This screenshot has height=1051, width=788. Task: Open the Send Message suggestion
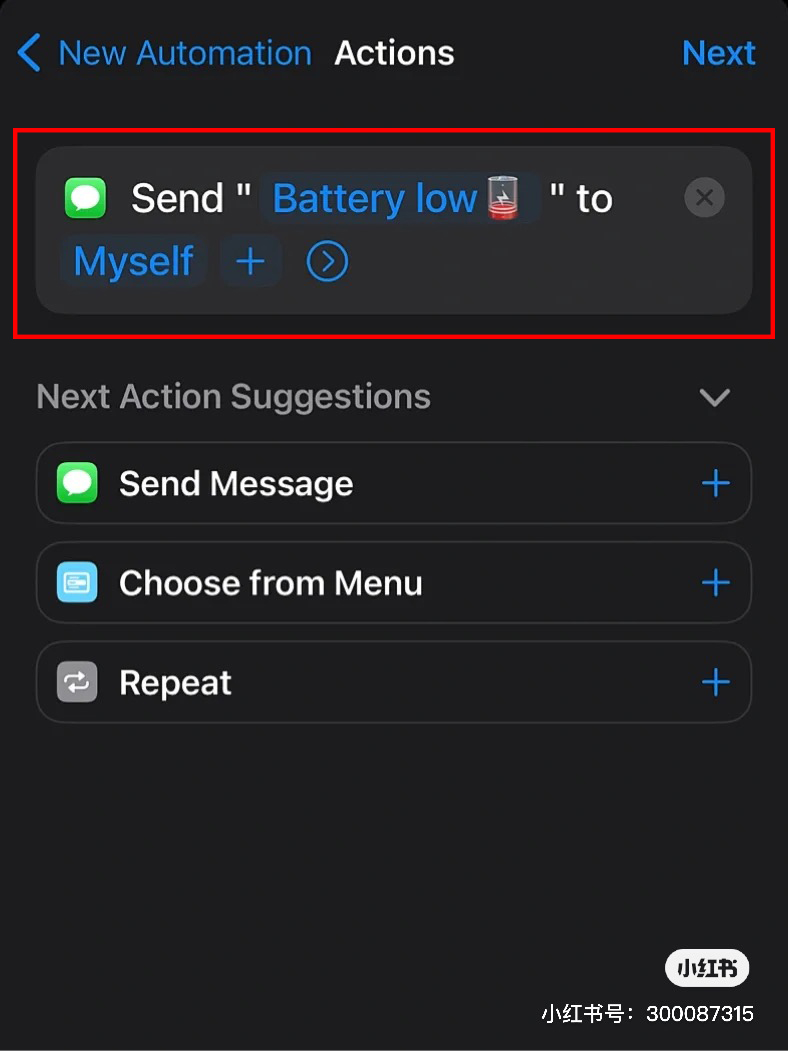[x=236, y=484]
